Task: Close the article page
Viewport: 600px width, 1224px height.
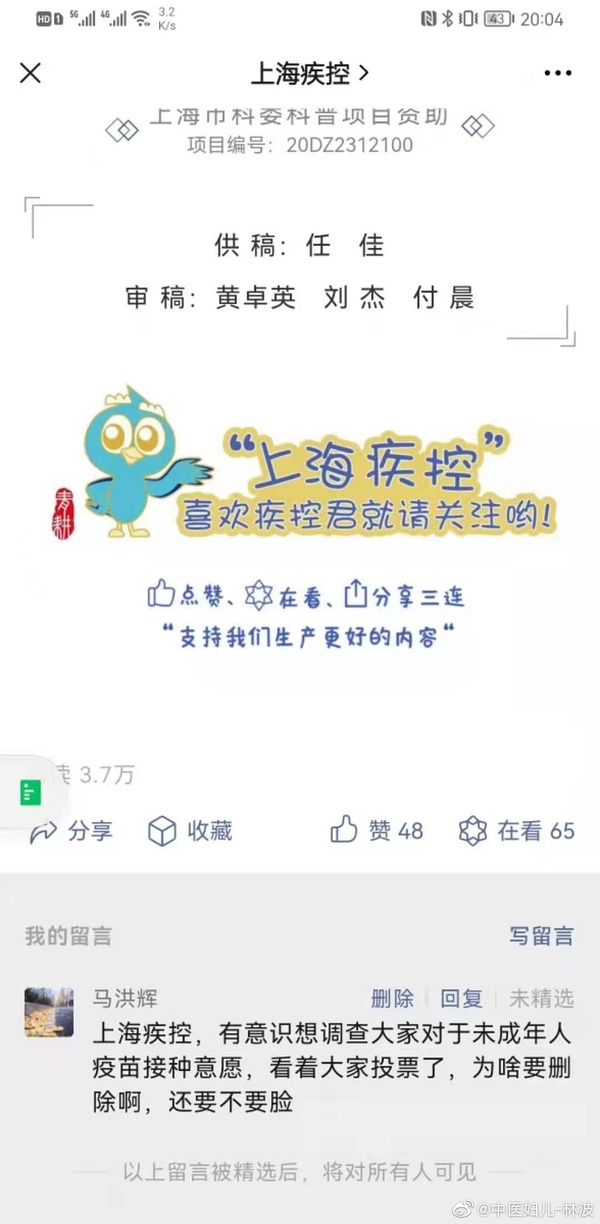Action: click(x=31, y=73)
